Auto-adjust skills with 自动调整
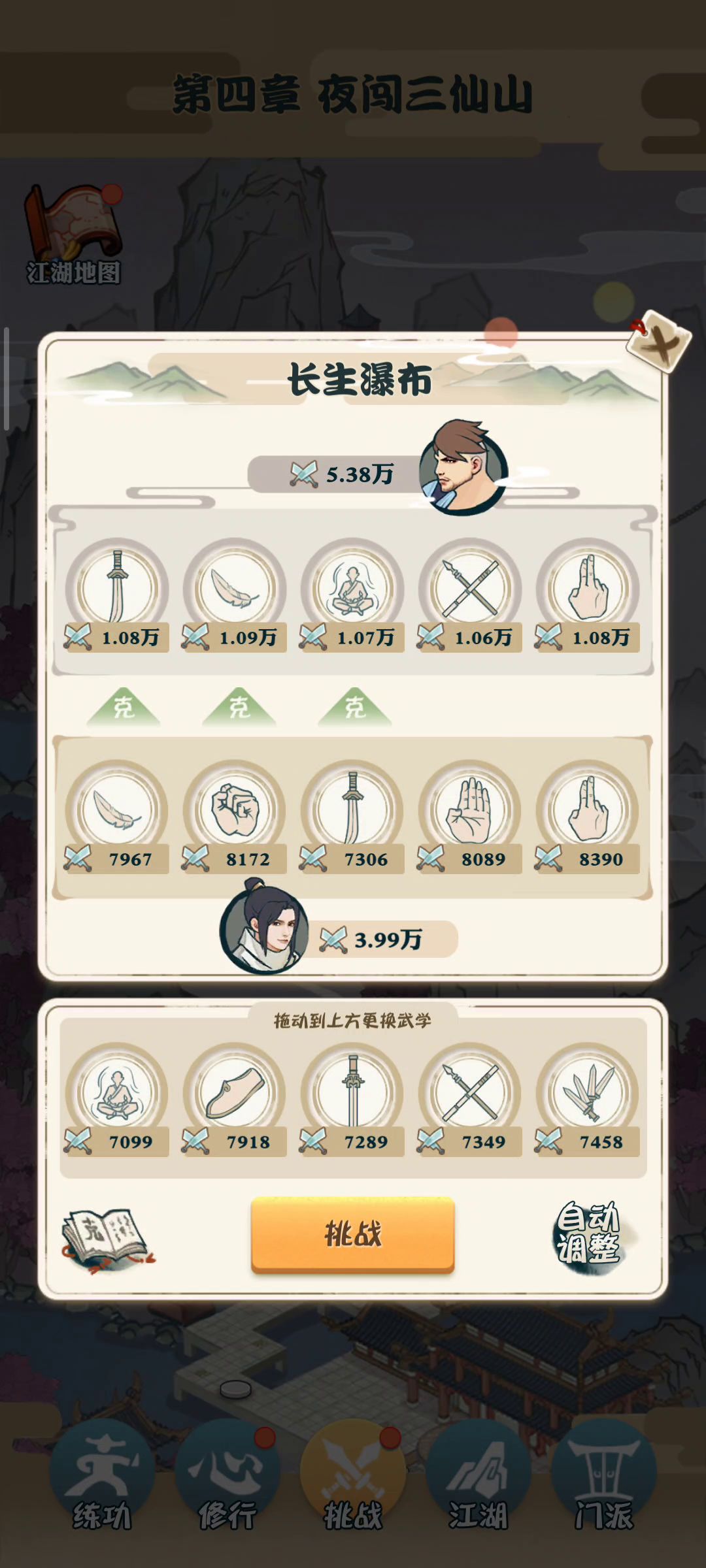This screenshot has width=706, height=1568. point(588,1233)
